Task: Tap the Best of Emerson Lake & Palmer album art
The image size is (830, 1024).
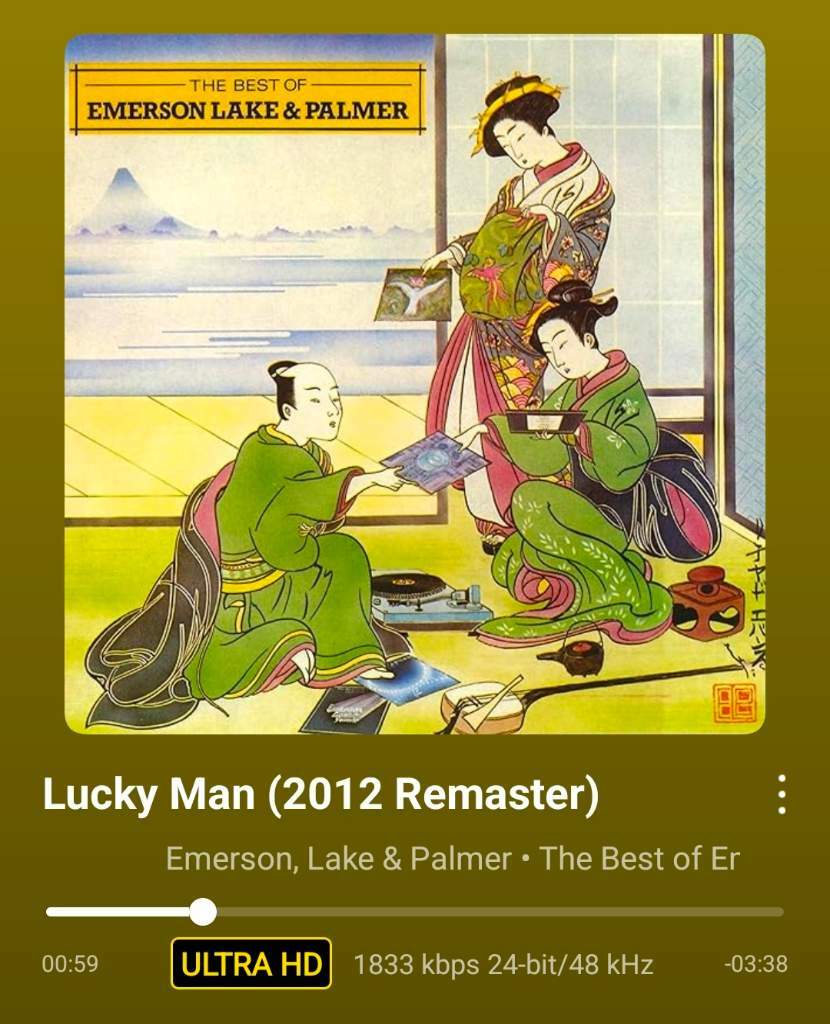Action: [415, 385]
